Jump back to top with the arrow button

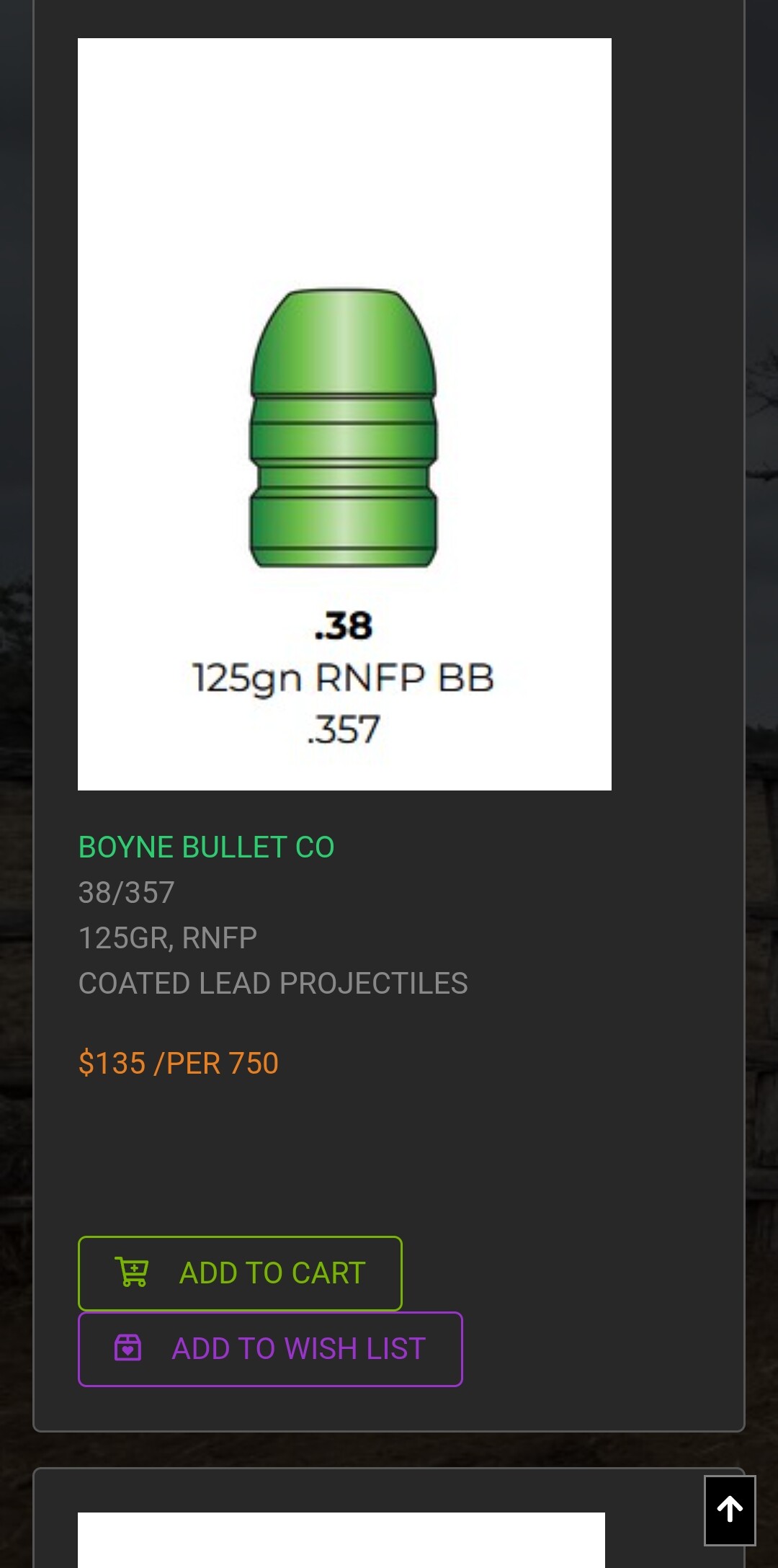tap(730, 1510)
